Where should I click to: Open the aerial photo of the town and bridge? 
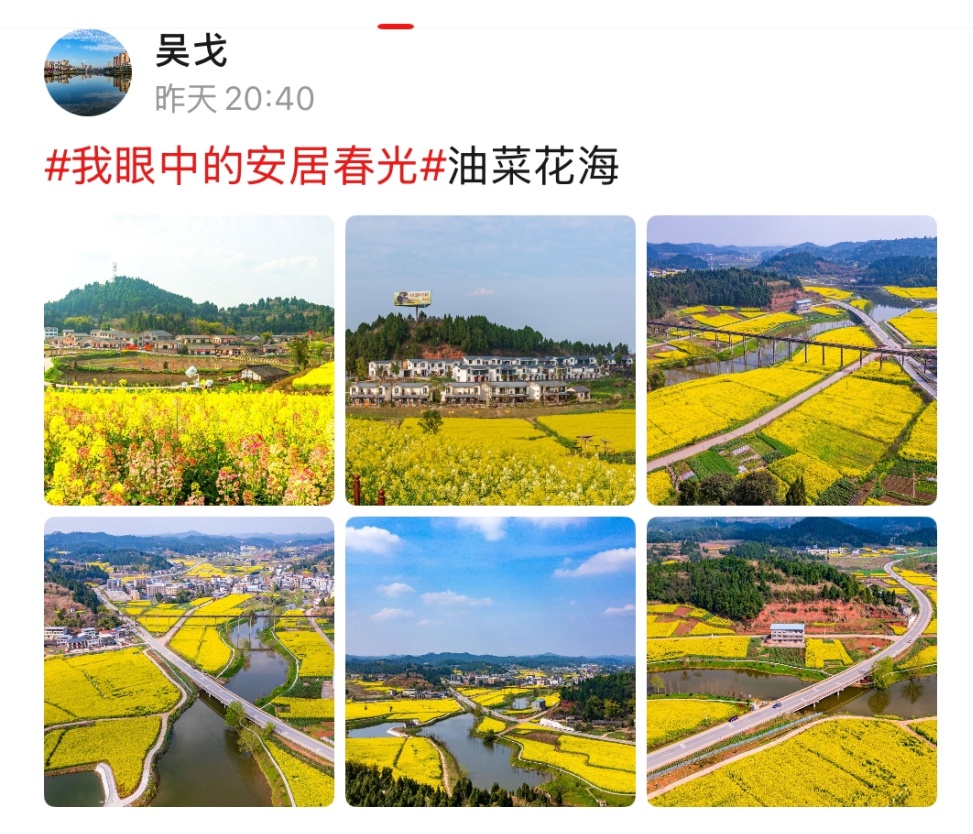189,661
